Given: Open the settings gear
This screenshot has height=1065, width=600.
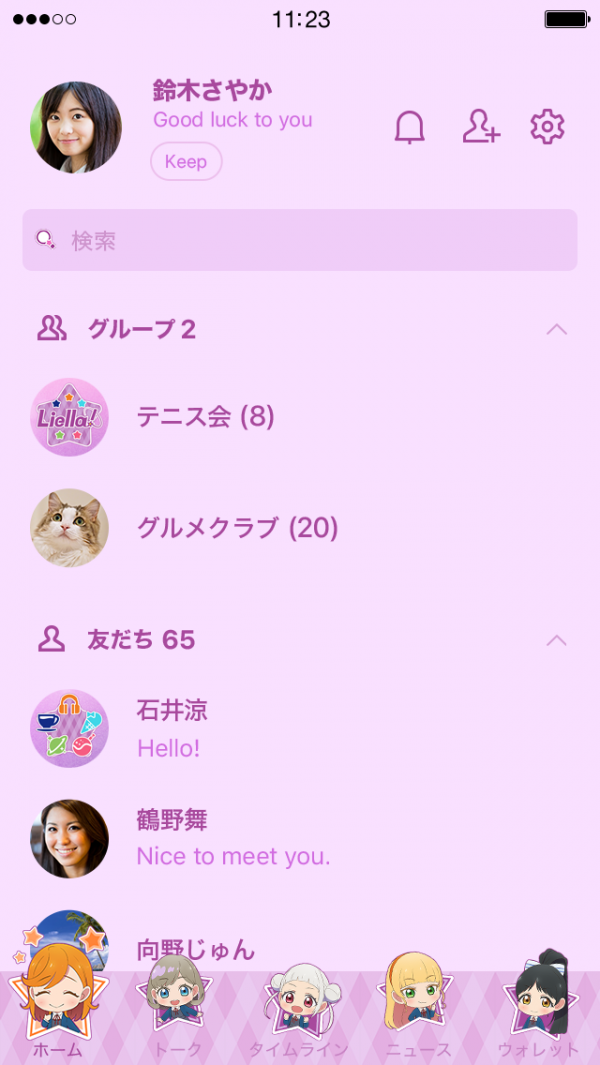Looking at the screenshot, I should pos(547,127).
